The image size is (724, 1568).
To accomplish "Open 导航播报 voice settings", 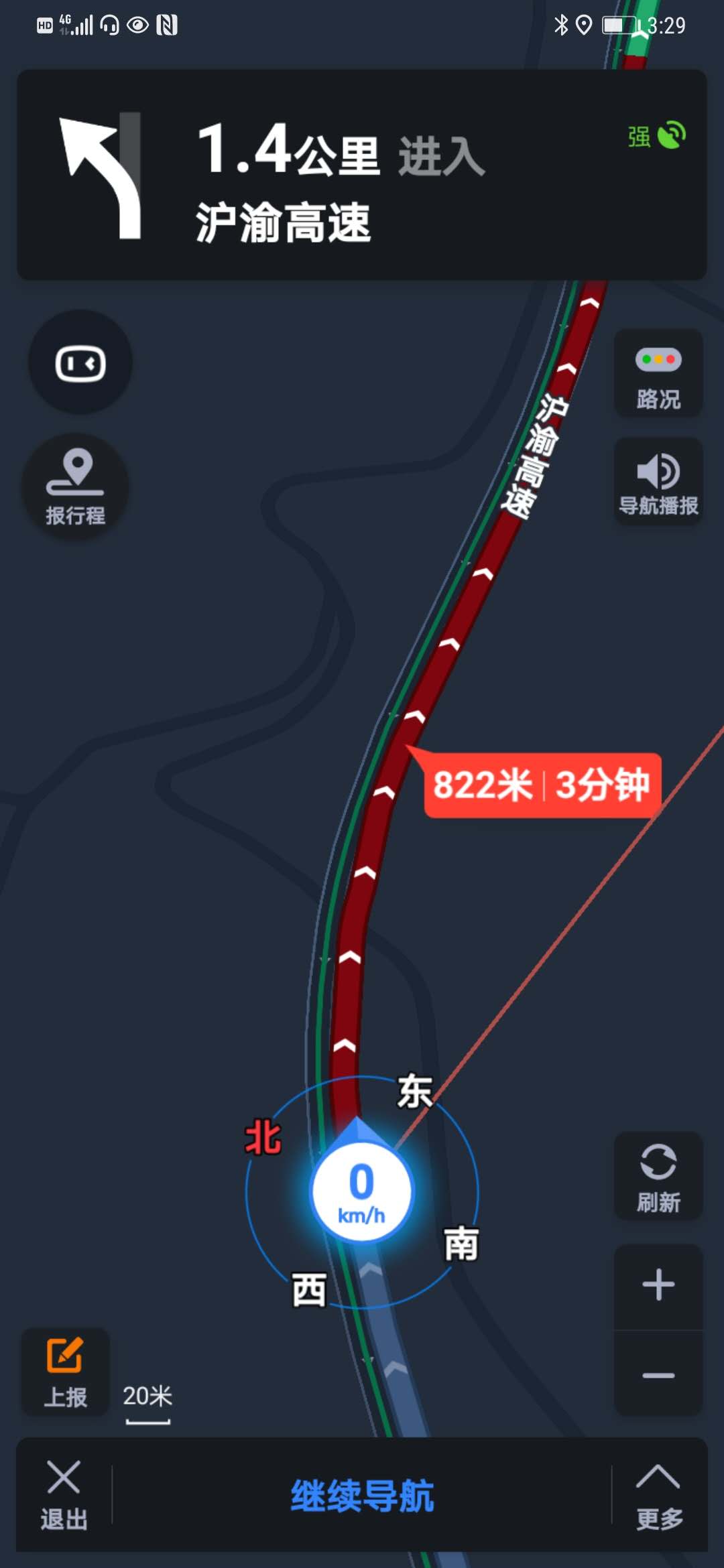I will click(x=658, y=481).
